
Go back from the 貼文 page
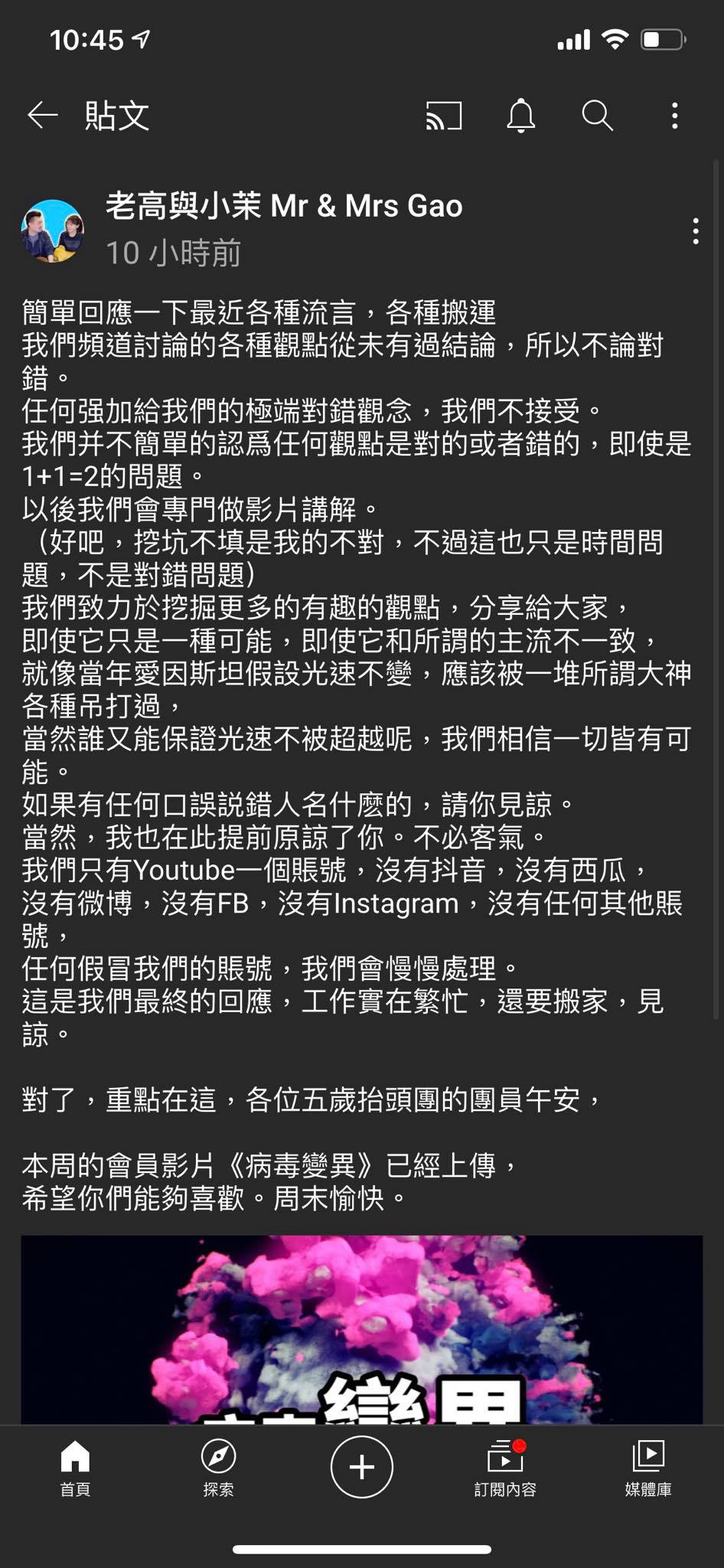(x=43, y=116)
